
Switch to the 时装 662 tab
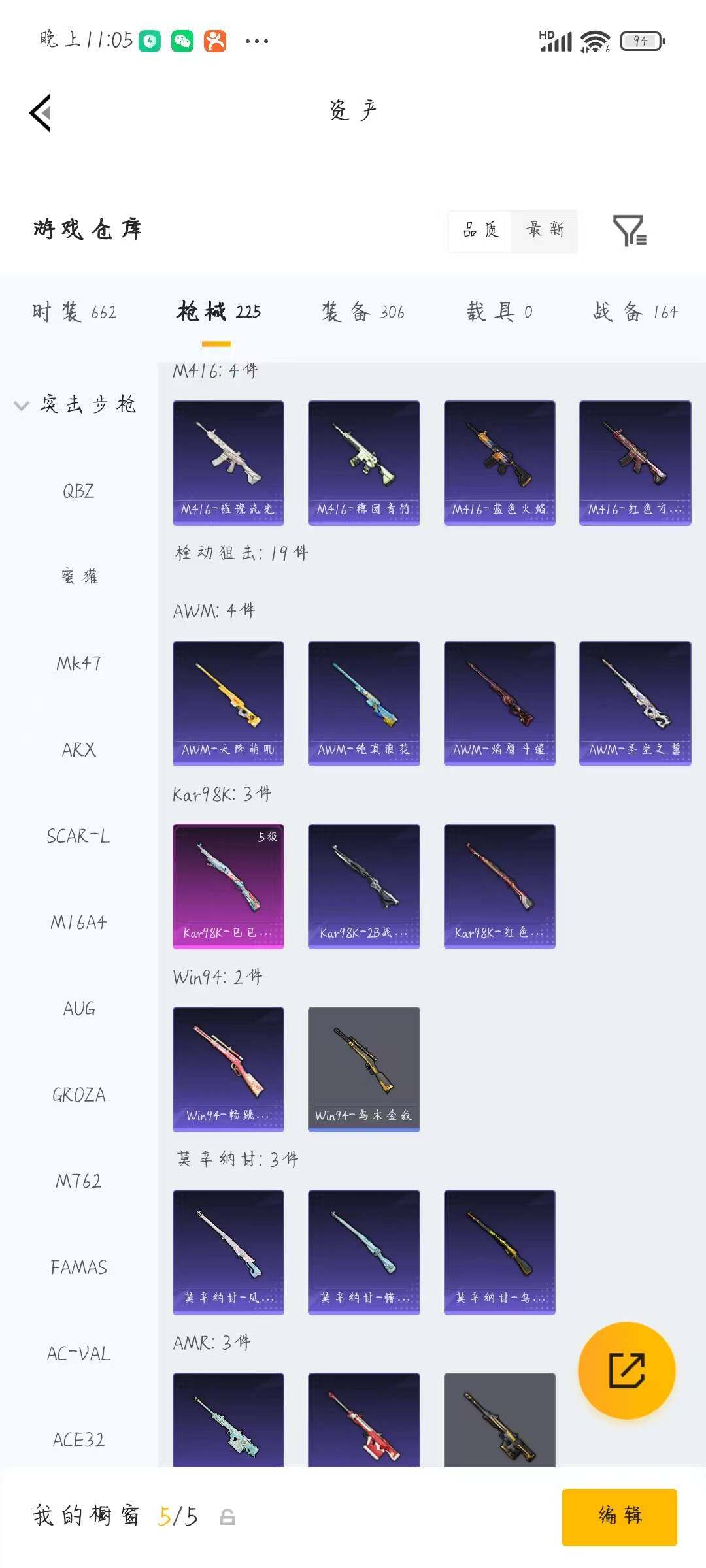point(75,312)
